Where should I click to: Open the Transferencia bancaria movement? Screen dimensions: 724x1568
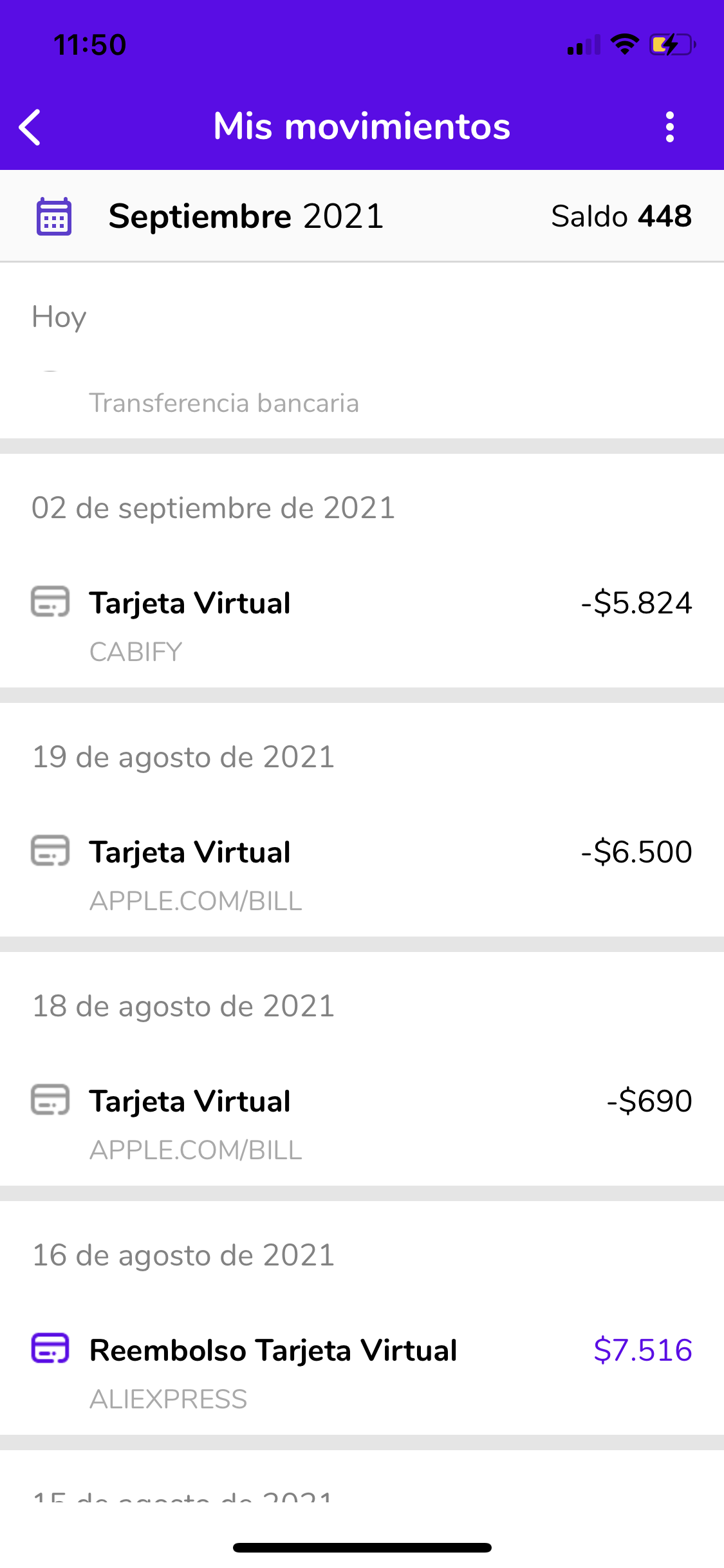(x=224, y=403)
